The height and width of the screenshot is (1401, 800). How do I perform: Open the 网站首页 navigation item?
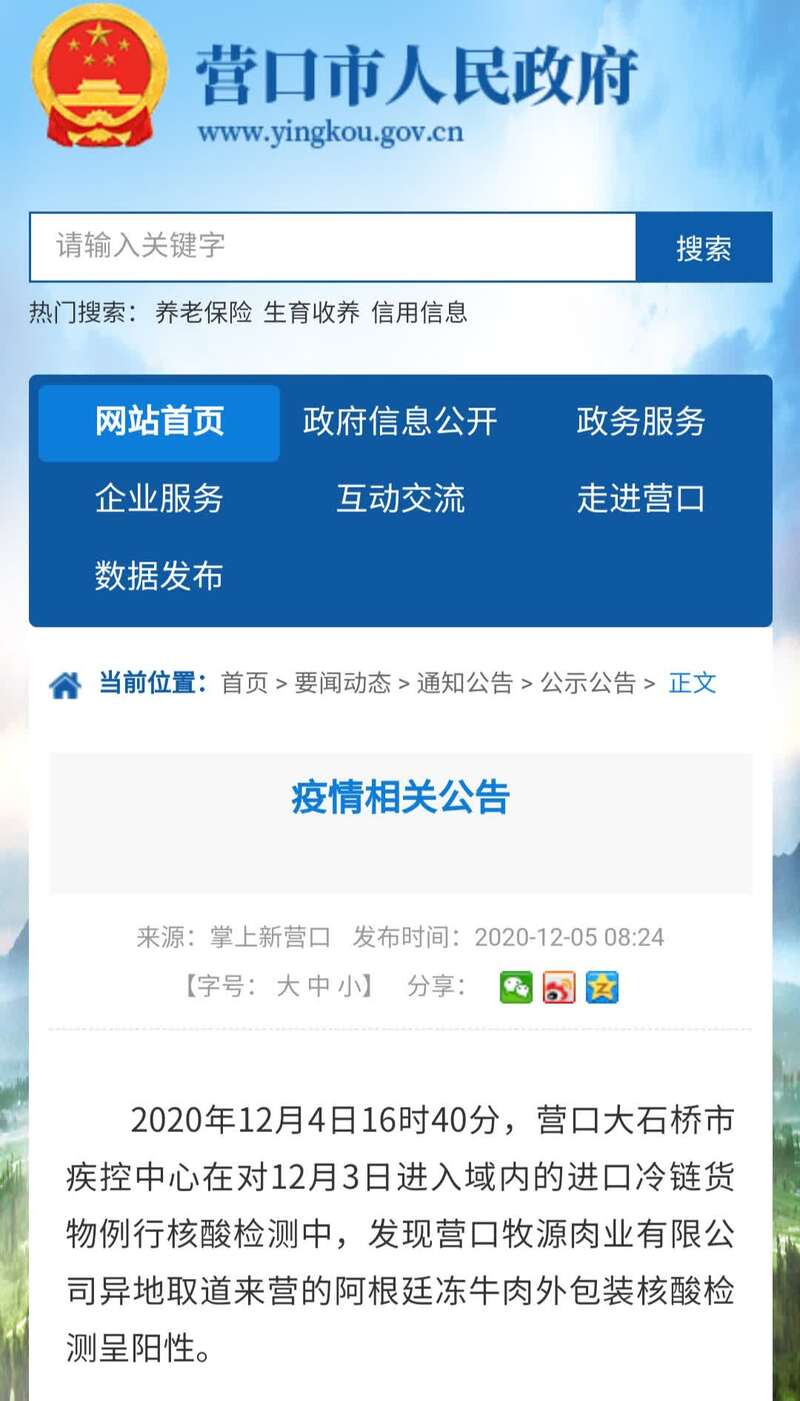click(159, 422)
